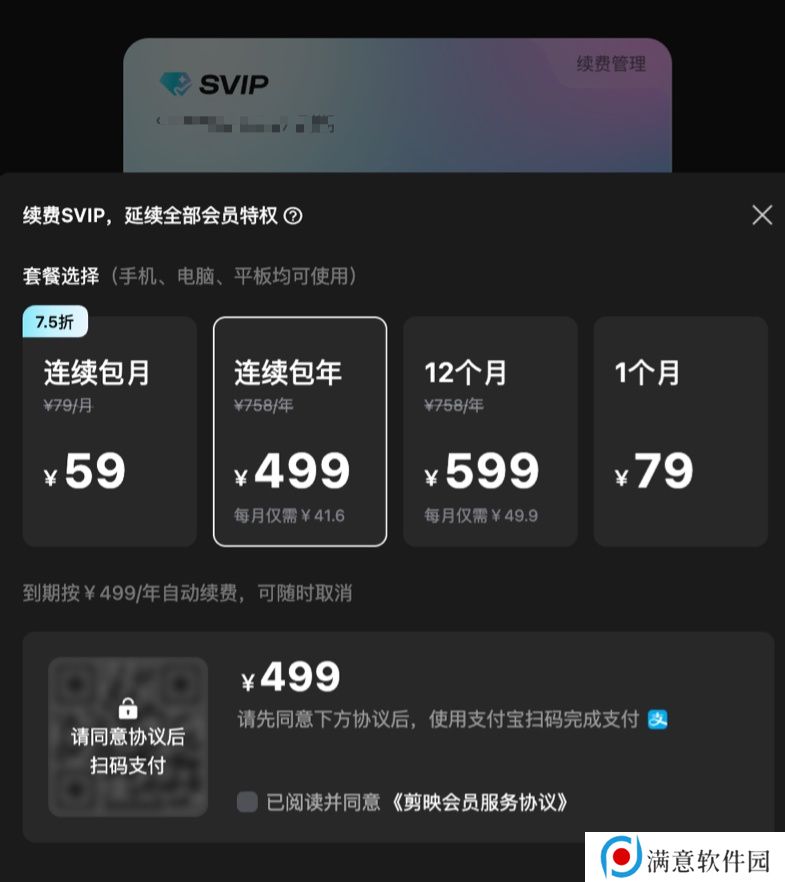This screenshot has width=785, height=882.
Task: Choose the 12个月 ¥599 plan
Action: tap(490, 432)
